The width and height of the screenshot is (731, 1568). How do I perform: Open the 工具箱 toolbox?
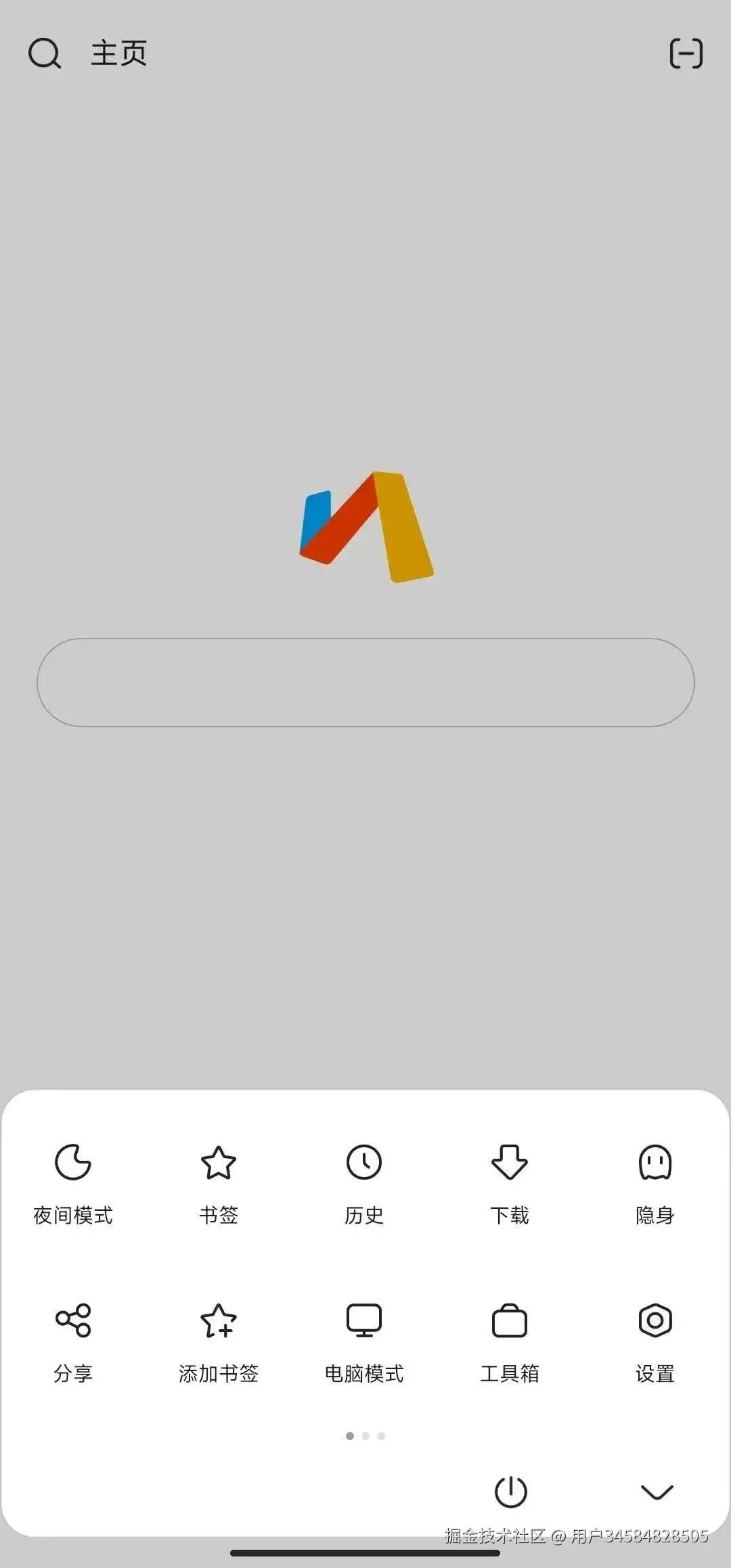point(510,1340)
